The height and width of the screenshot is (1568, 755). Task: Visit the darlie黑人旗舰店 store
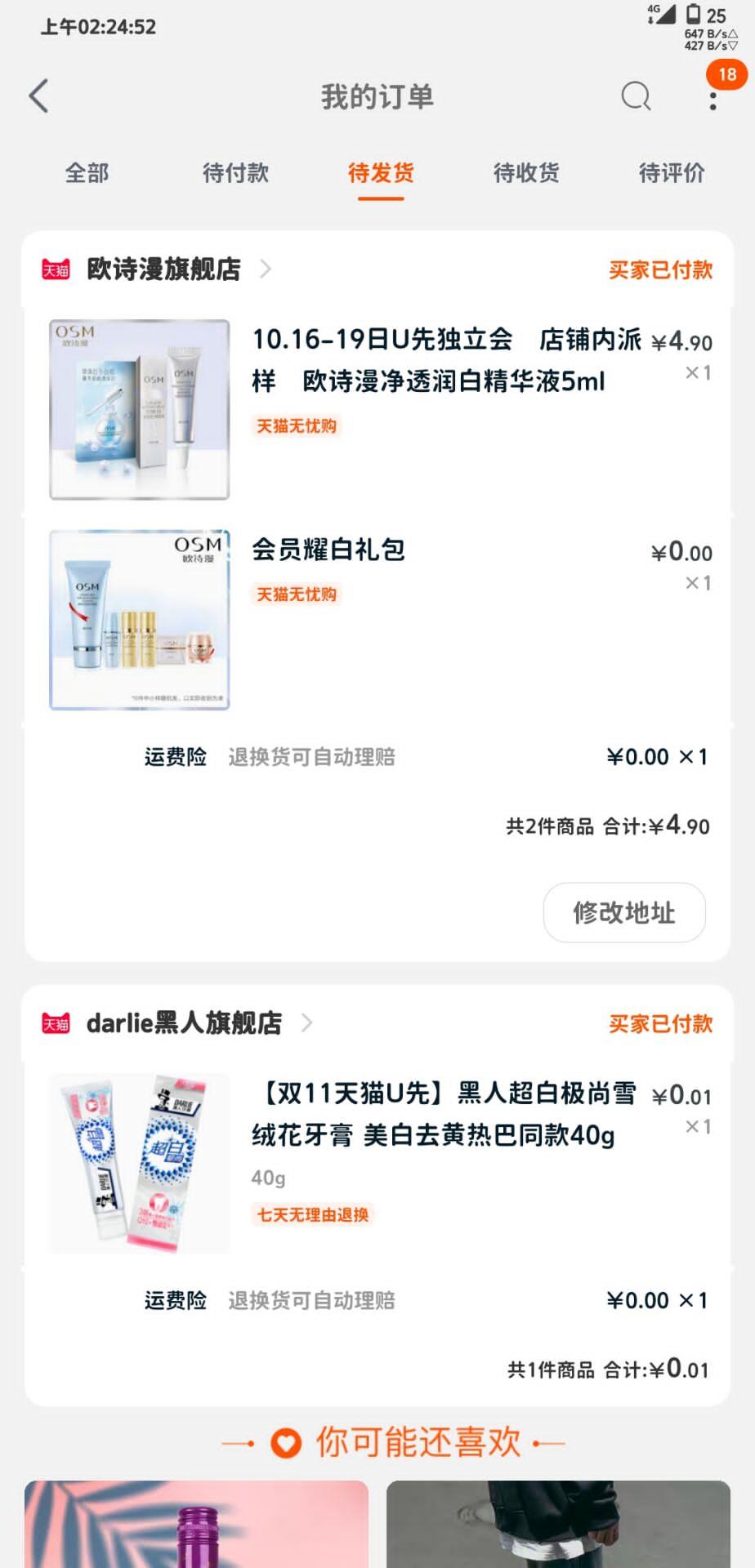click(185, 1022)
